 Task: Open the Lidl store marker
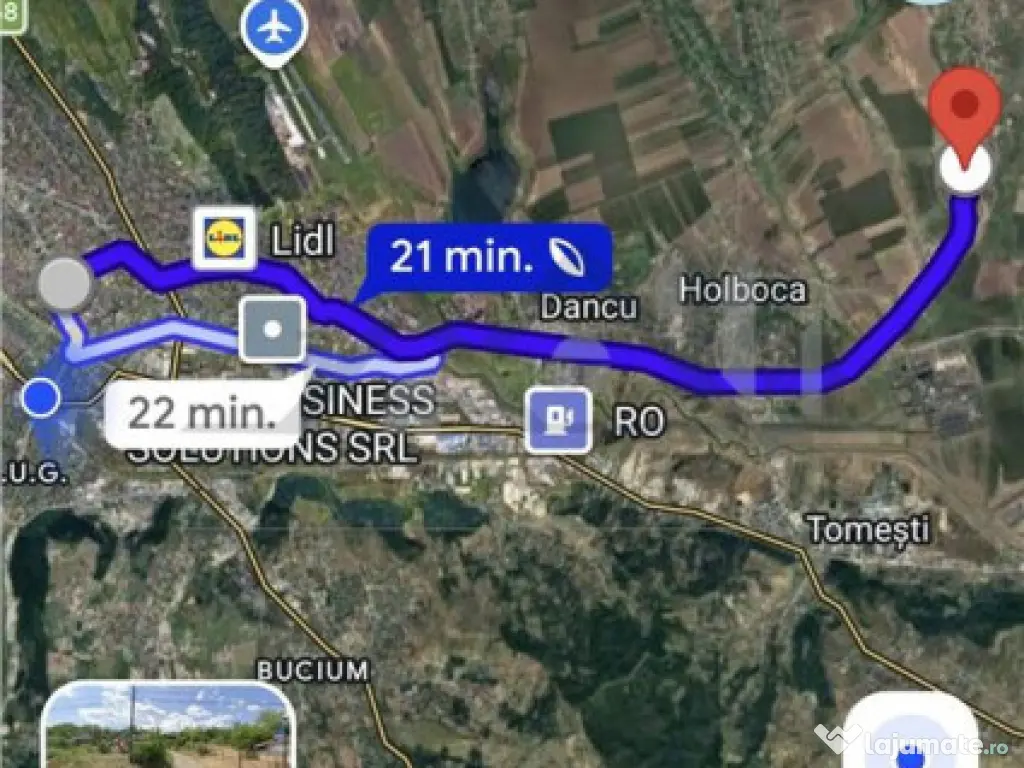point(224,238)
